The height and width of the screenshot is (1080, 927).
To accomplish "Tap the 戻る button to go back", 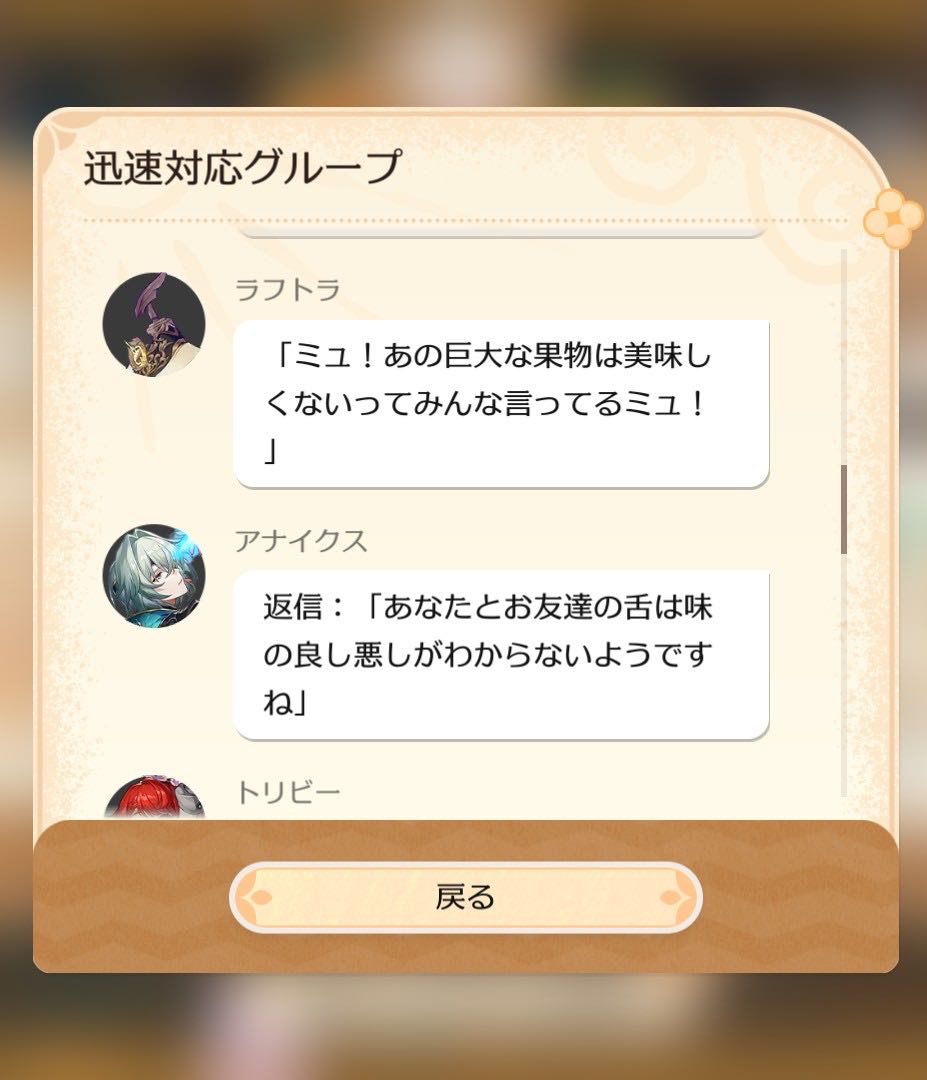I will coord(465,897).
